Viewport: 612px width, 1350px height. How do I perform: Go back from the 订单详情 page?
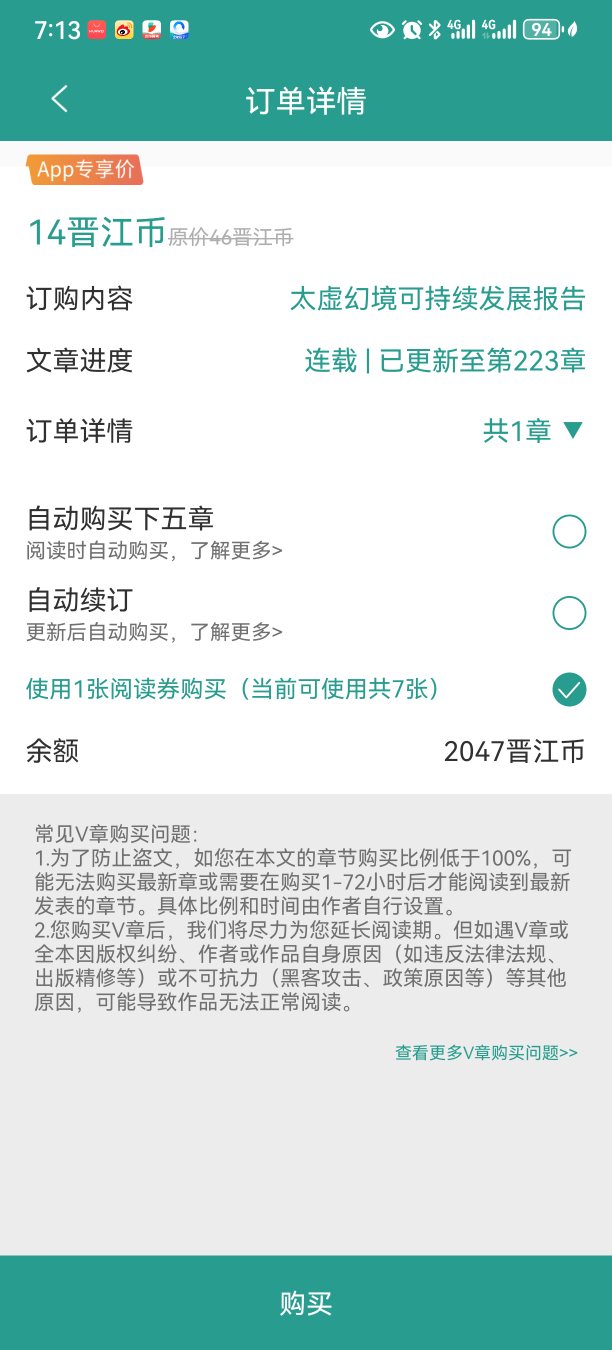(x=60, y=99)
